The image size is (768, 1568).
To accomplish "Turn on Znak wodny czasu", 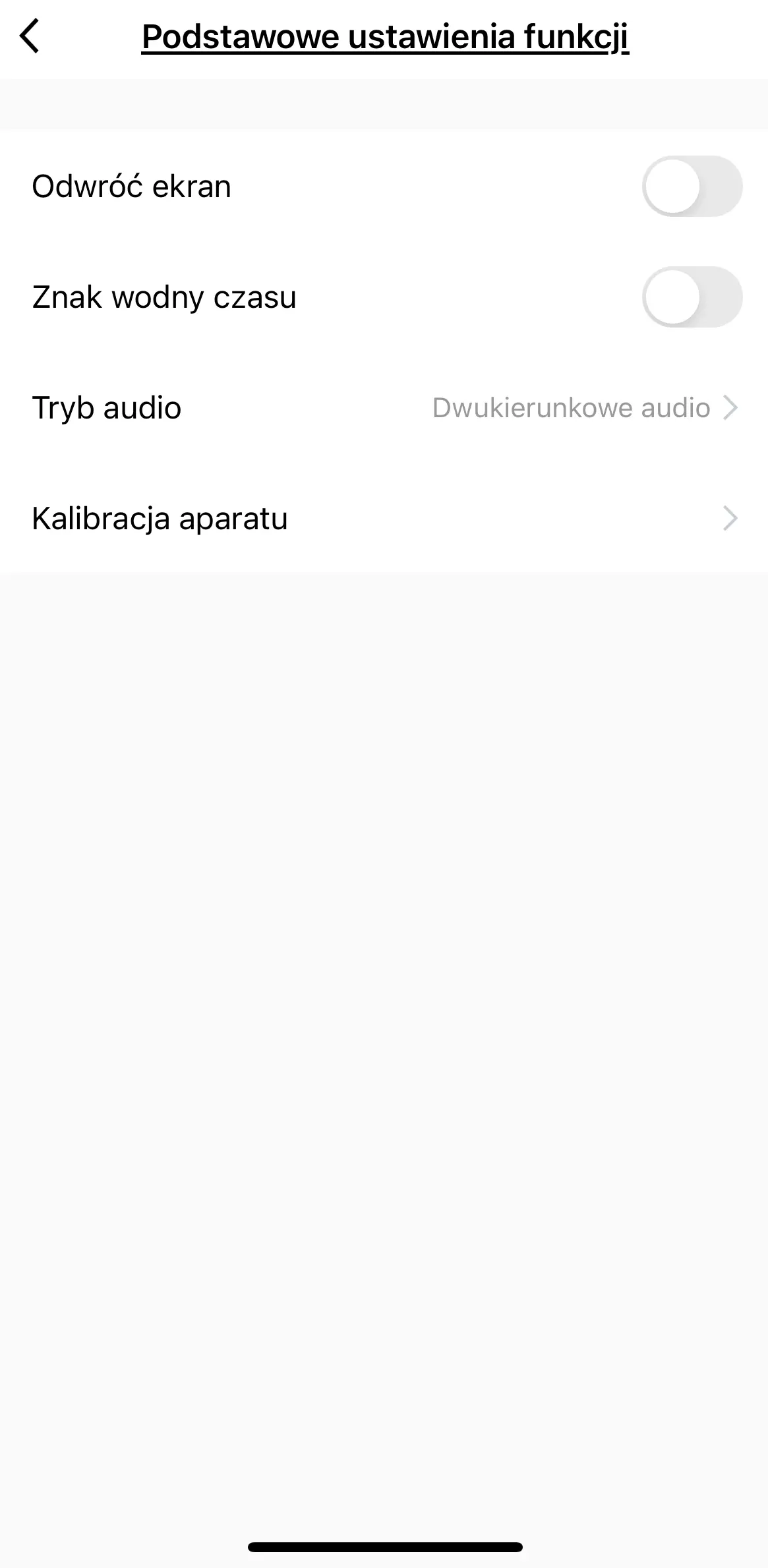I will [x=692, y=297].
